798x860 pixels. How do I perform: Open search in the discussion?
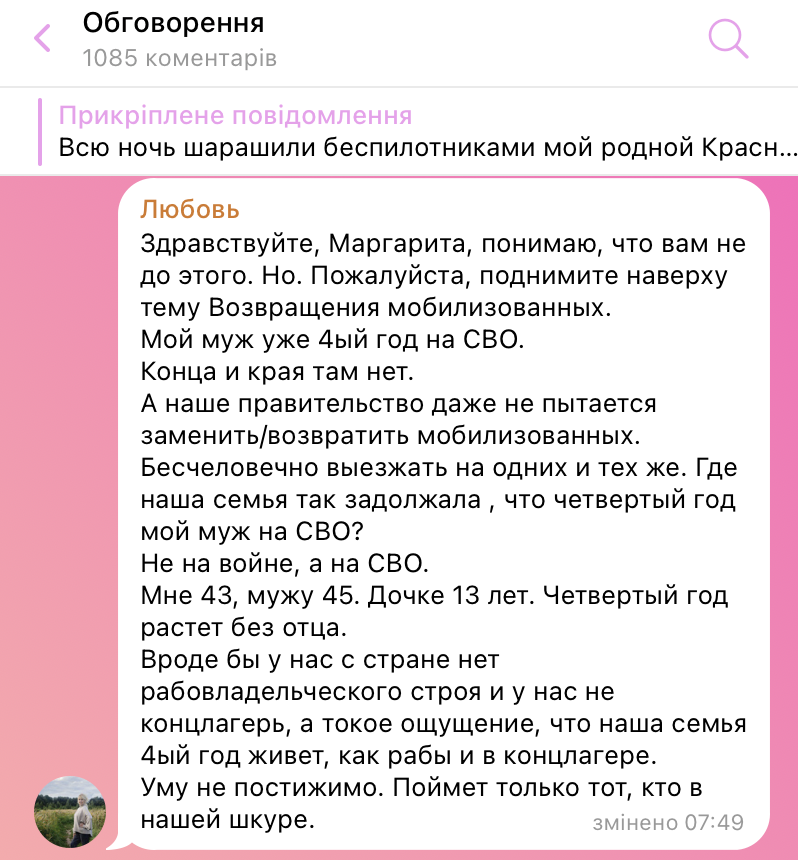pos(728,38)
